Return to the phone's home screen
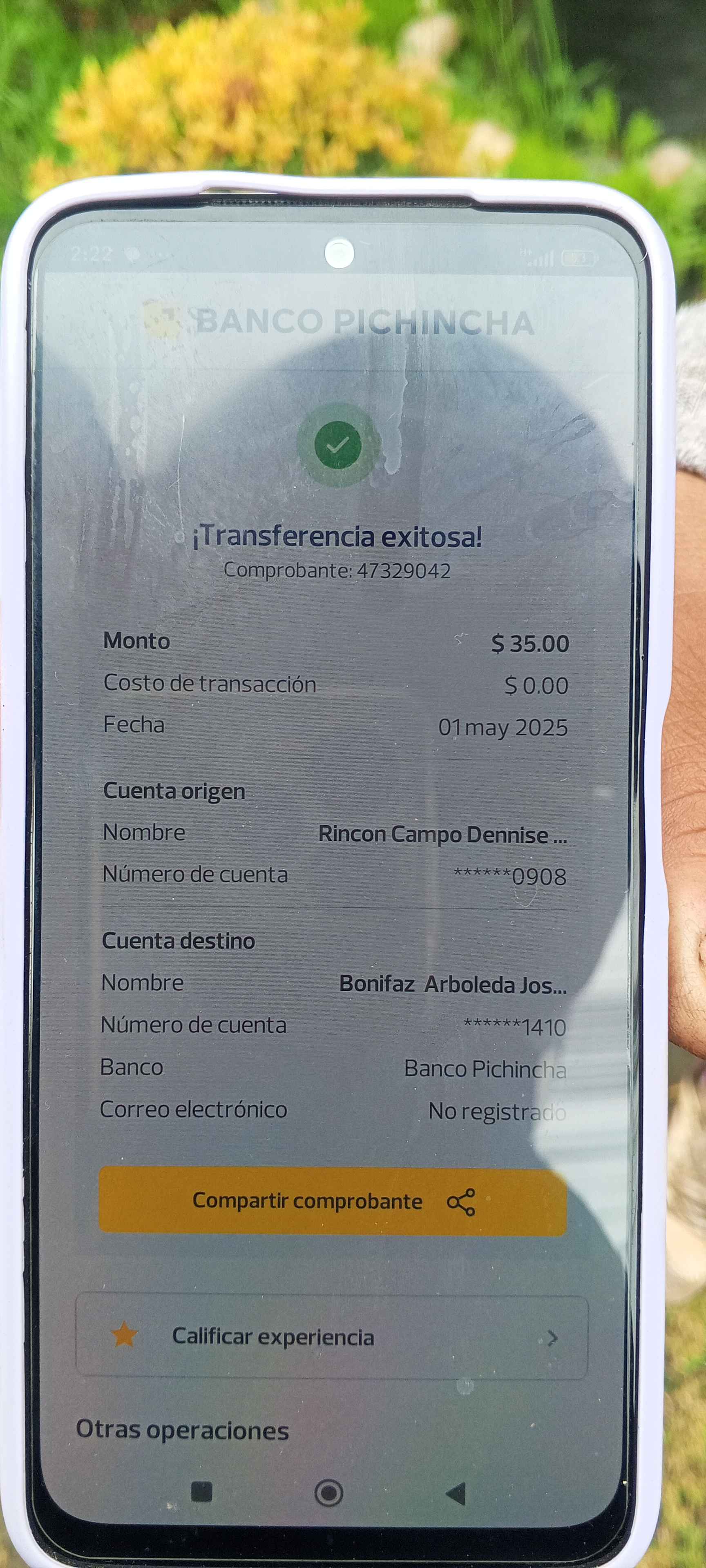Image resolution: width=706 pixels, height=1568 pixels. tap(329, 1492)
